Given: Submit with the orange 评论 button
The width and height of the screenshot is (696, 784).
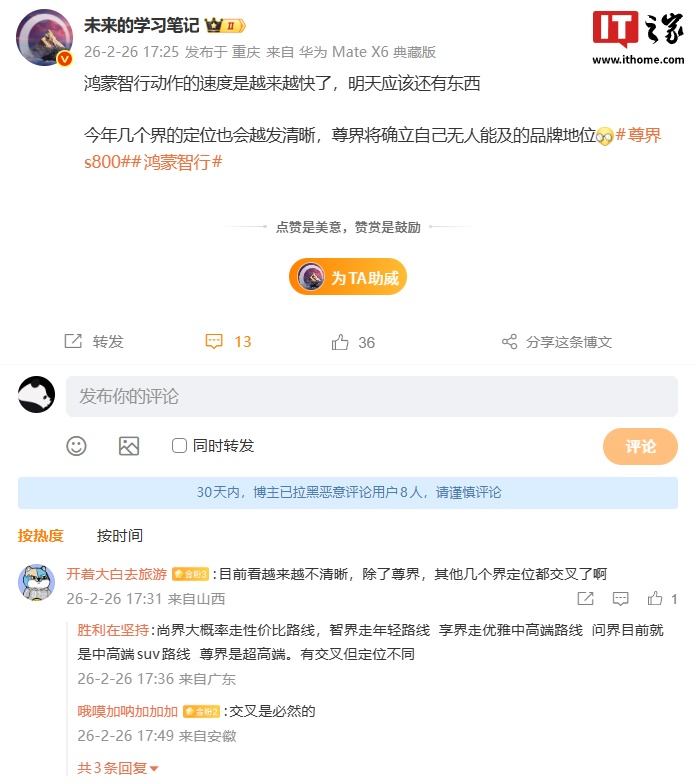Looking at the screenshot, I should point(640,446).
